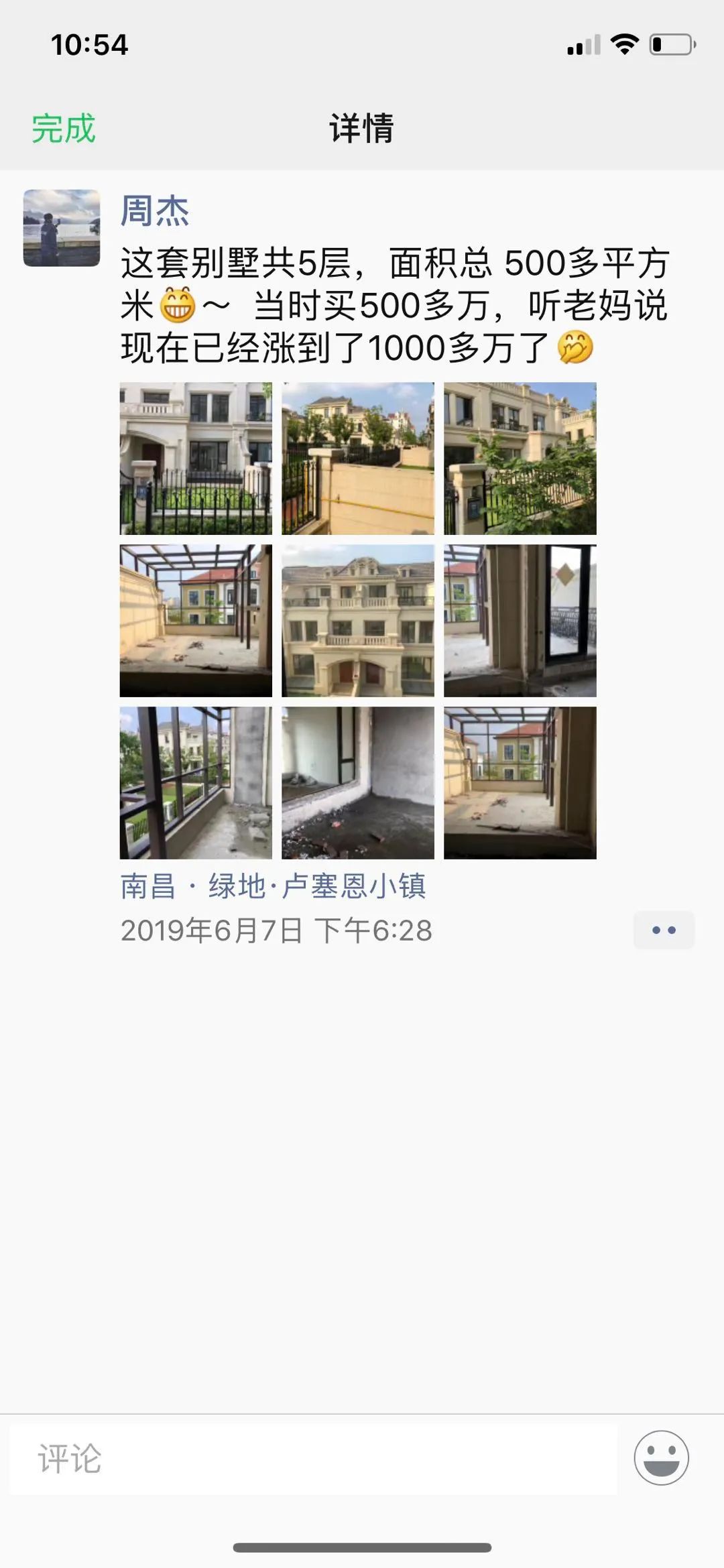Tap 完成 to close the detail view
Screen dimensions: 724x1568
64,128
